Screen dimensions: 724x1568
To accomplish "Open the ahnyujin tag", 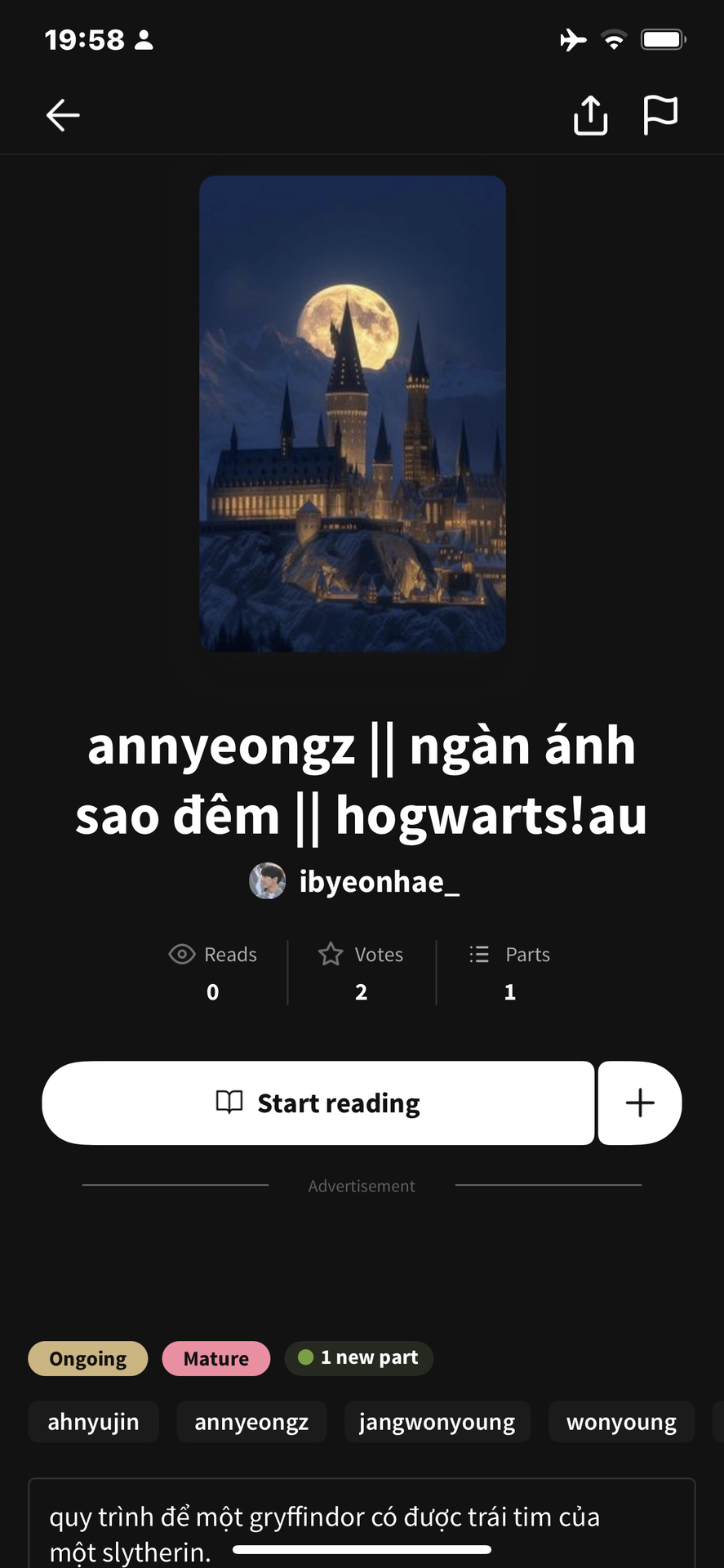I will pyautogui.click(x=93, y=1422).
